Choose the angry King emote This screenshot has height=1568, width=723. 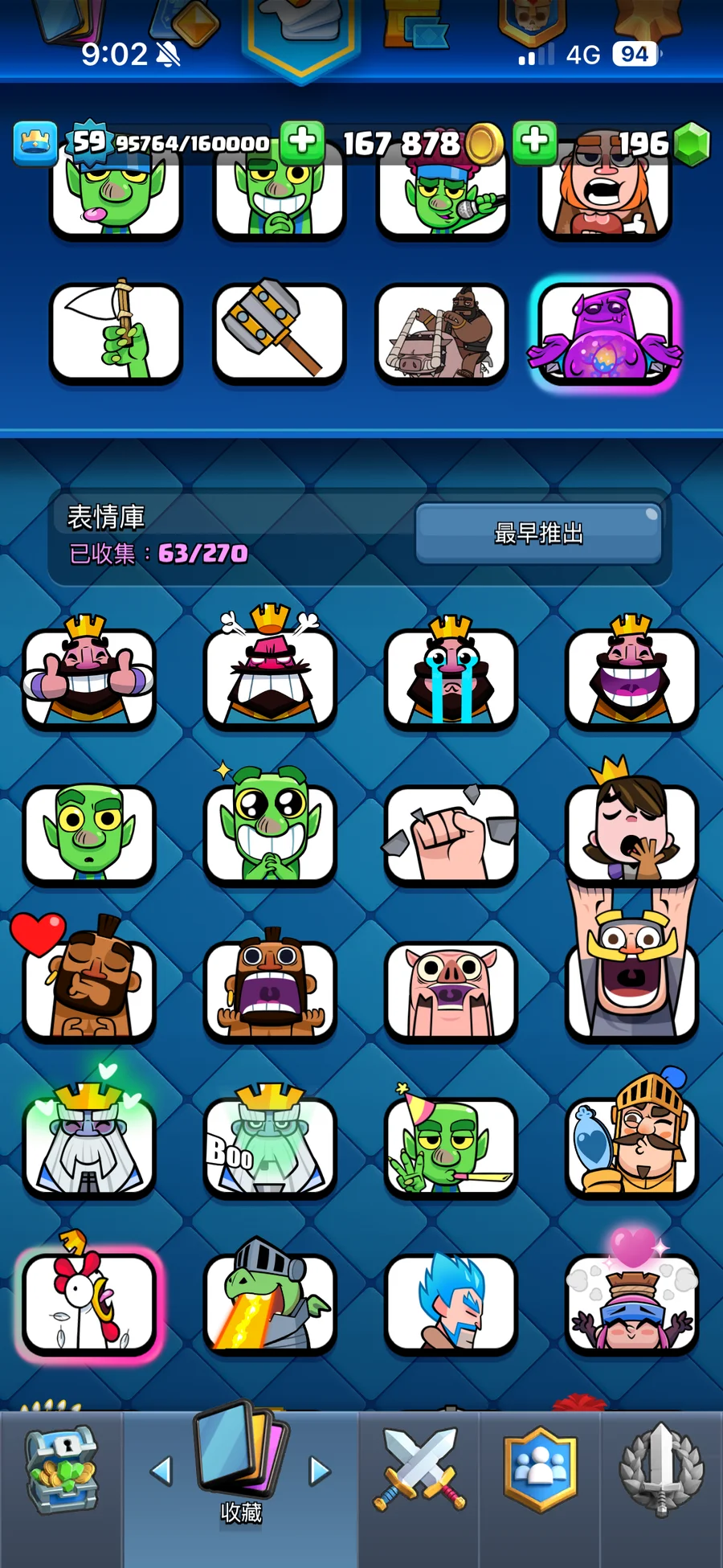point(270,677)
